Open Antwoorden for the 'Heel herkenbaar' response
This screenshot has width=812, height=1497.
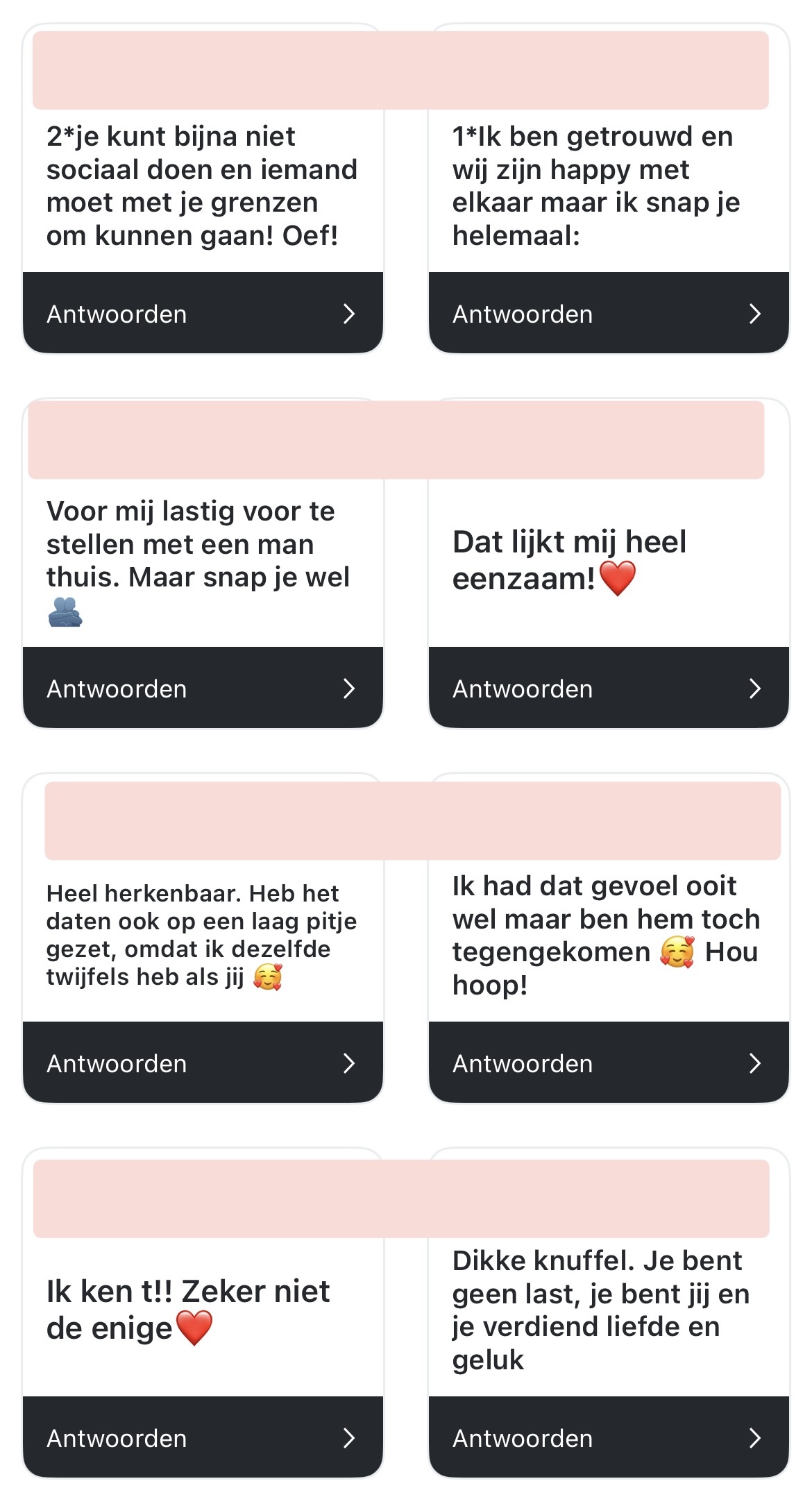pyautogui.click(x=202, y=1063)
